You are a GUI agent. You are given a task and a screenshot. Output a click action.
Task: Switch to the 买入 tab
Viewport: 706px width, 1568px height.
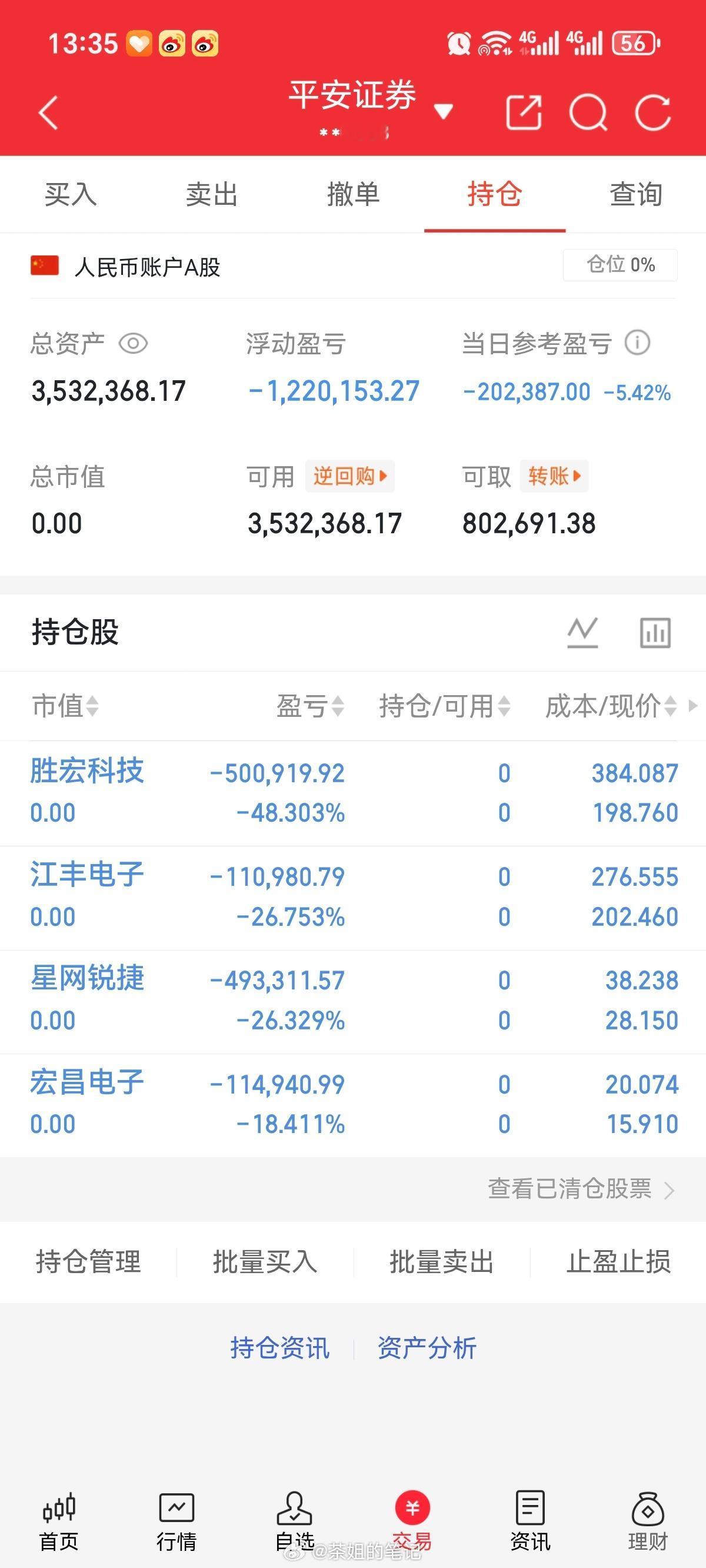click(71, 195)
